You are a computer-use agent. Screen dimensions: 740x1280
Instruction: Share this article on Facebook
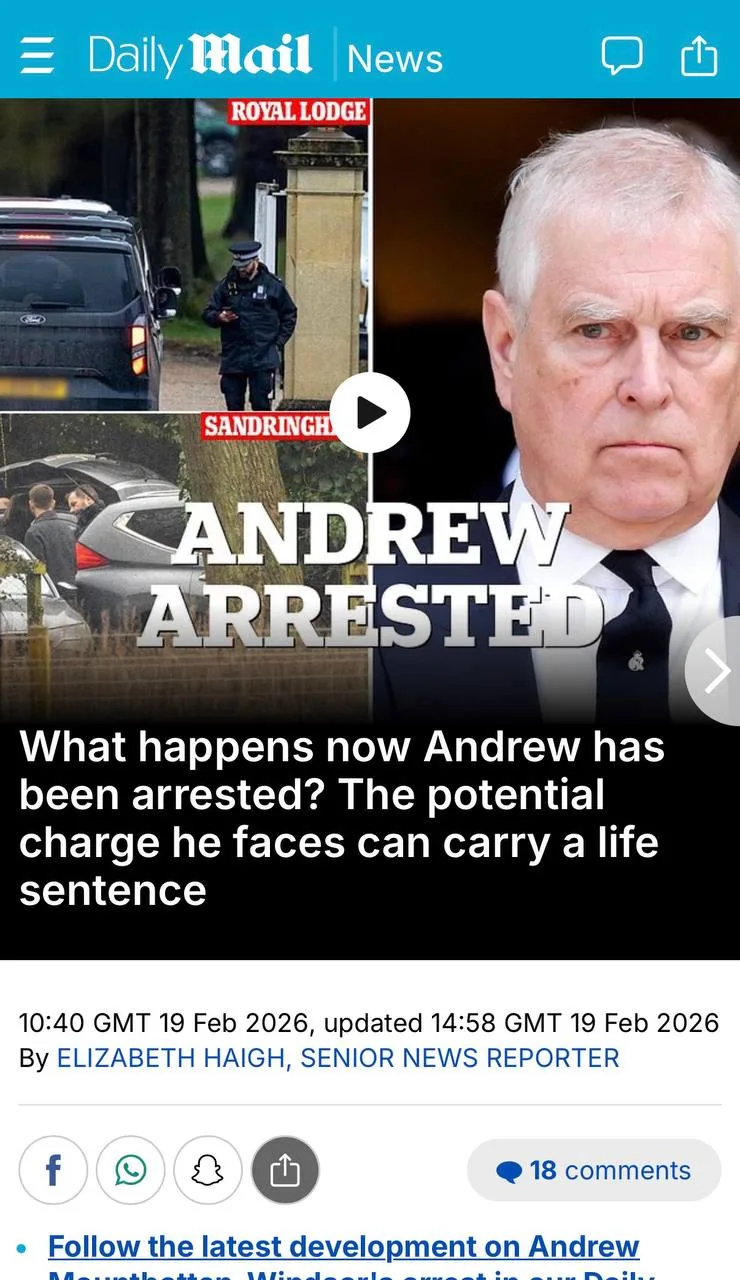pyautogui.click(x=53, y=1170)
